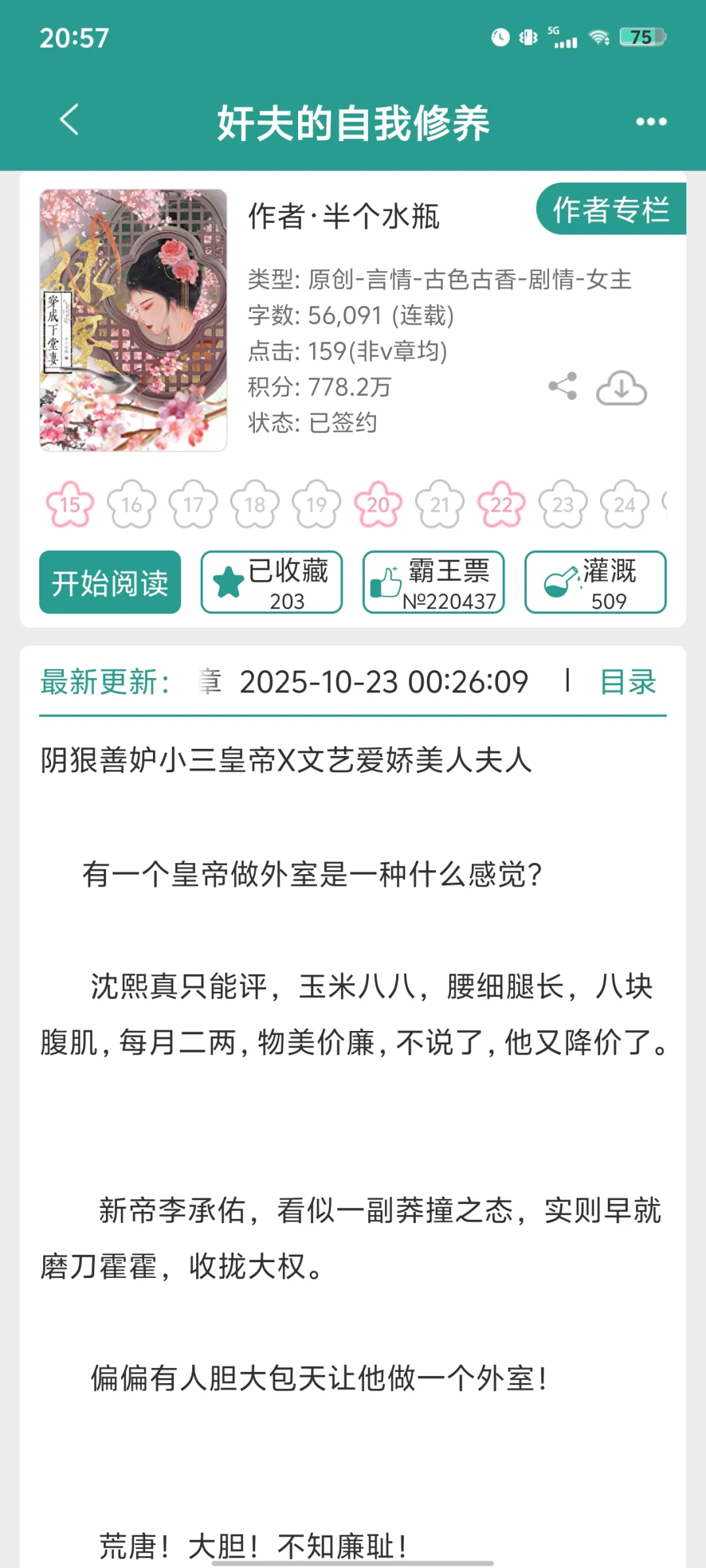Tap the battery level indicator showing 75
This screenshot has width=706, height=1568.
tap(643, 37)
